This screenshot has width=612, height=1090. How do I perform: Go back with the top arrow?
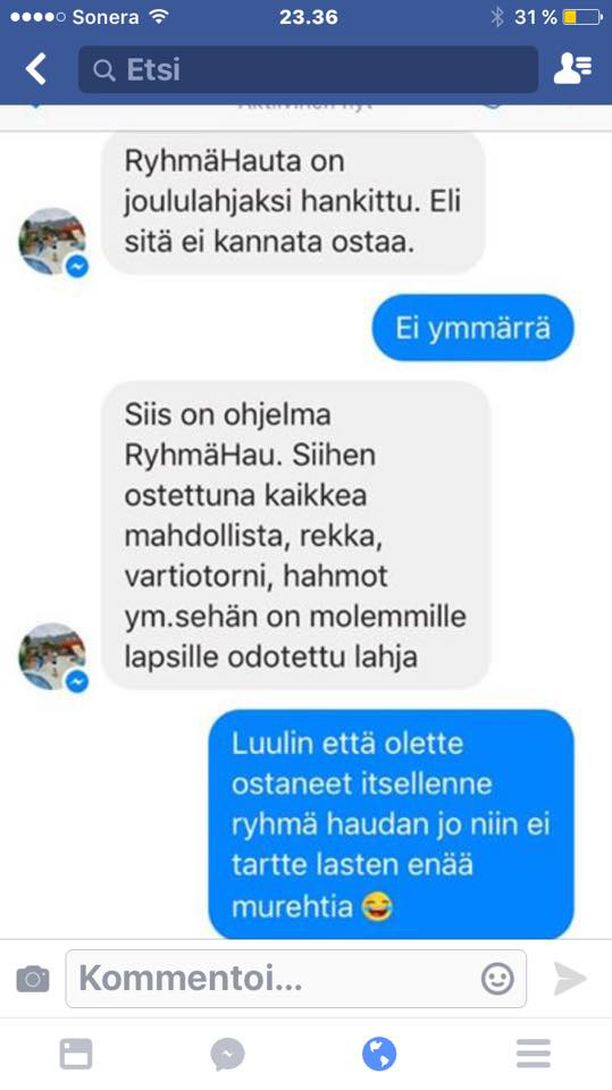pyautogui.click(x=36, y=69)
